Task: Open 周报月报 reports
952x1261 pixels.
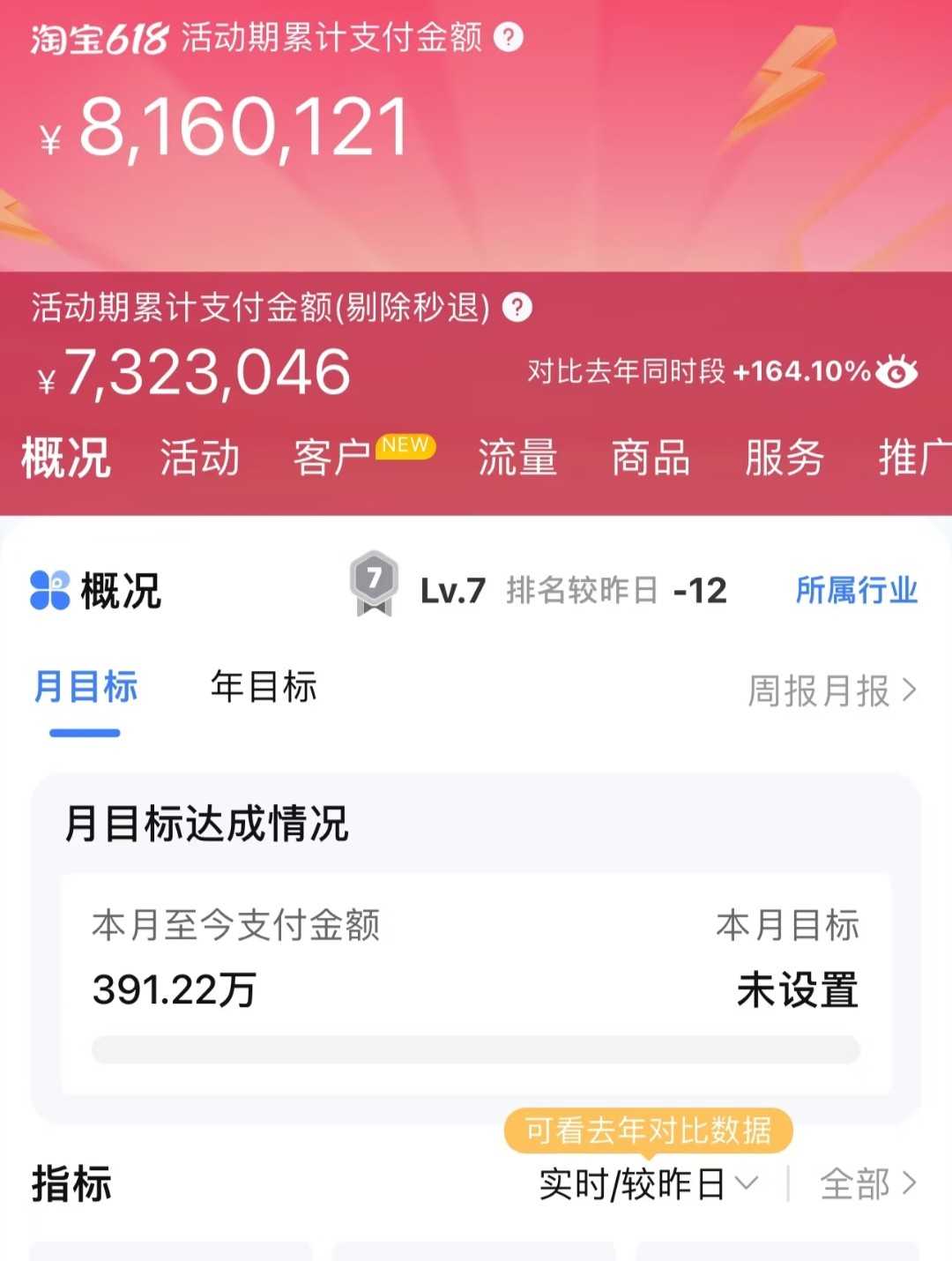Action: click(x=831, y=691)
